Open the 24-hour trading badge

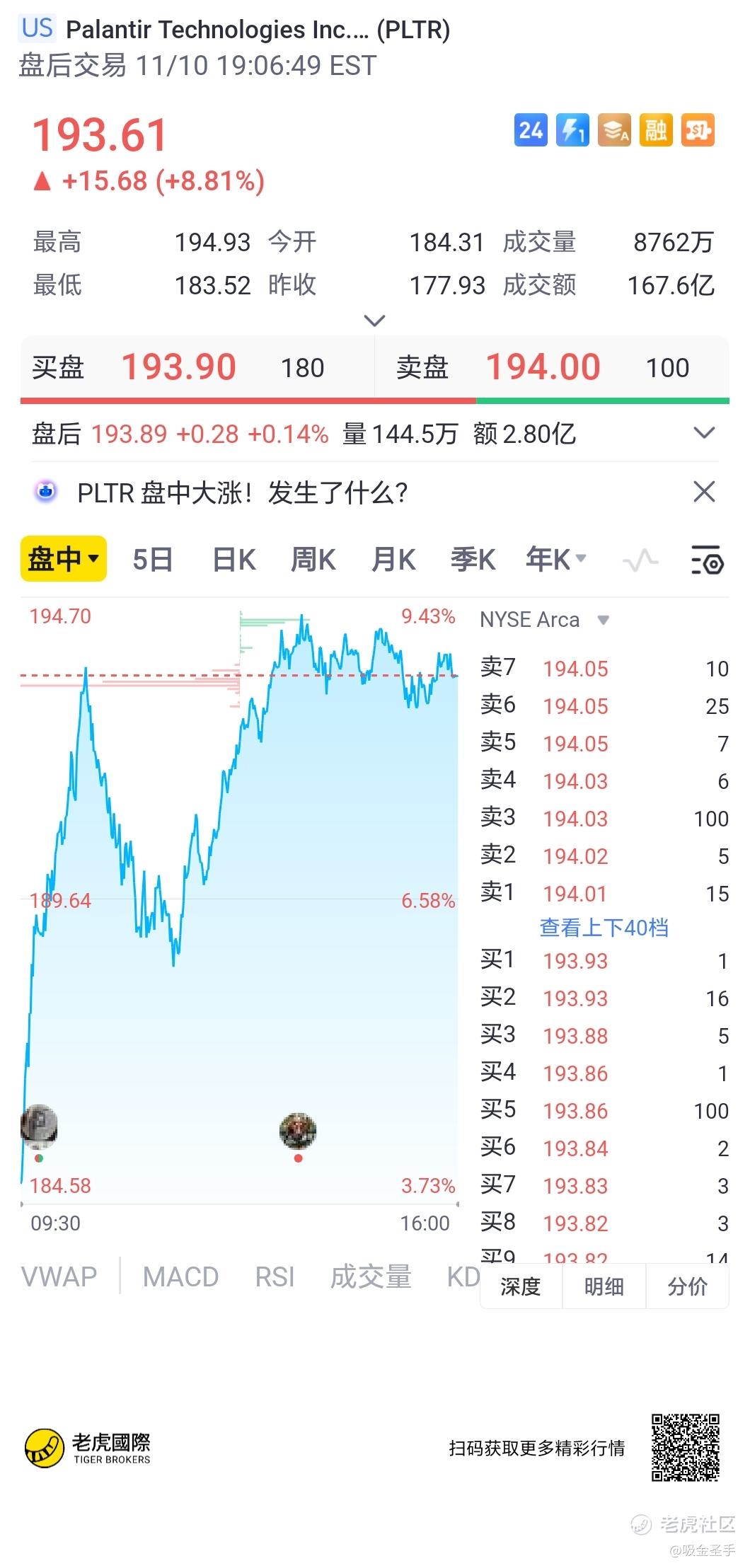click(x=530, y=131)
